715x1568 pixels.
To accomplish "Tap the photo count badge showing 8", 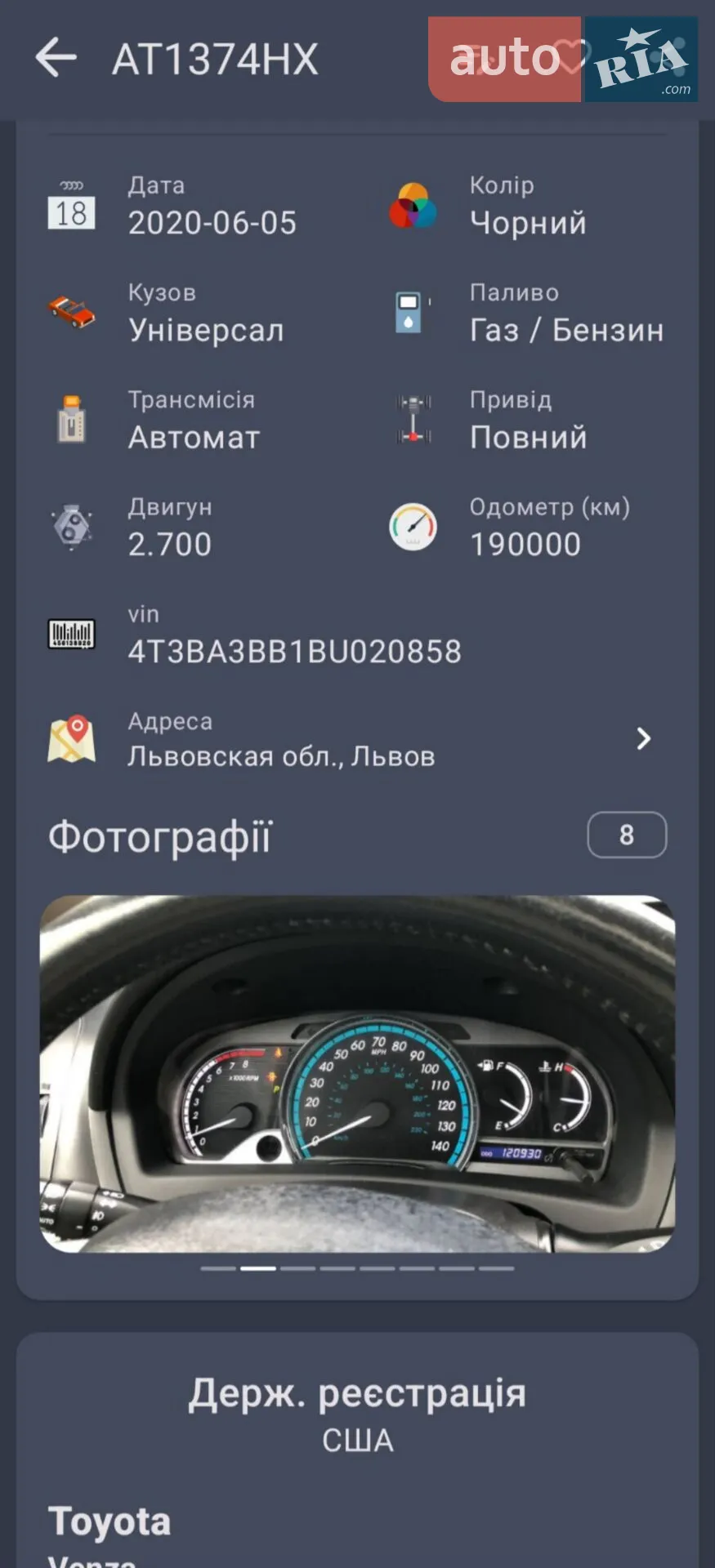I will pos(627,835).
